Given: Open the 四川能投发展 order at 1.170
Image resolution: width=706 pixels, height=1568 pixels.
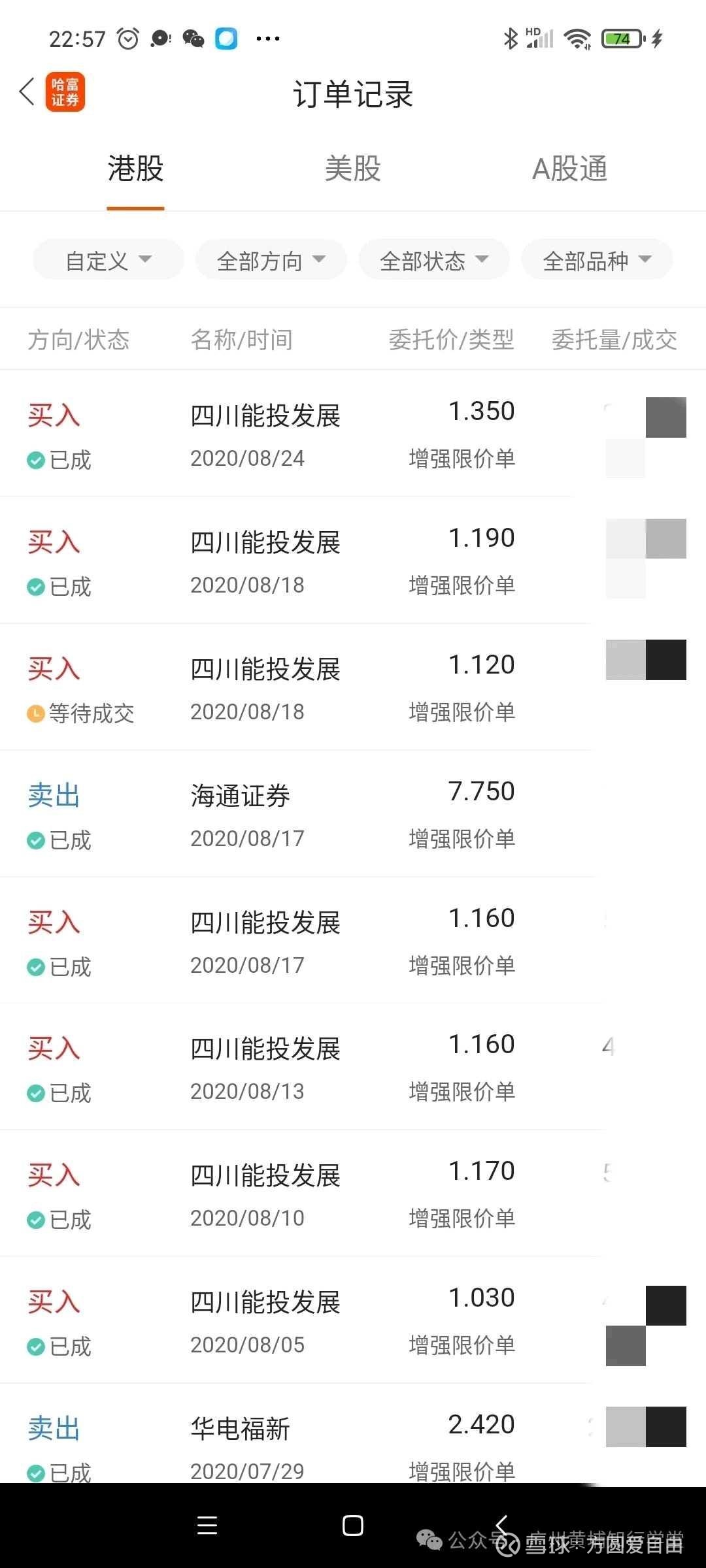Looking at the screenshot, I should (353, 1194).
